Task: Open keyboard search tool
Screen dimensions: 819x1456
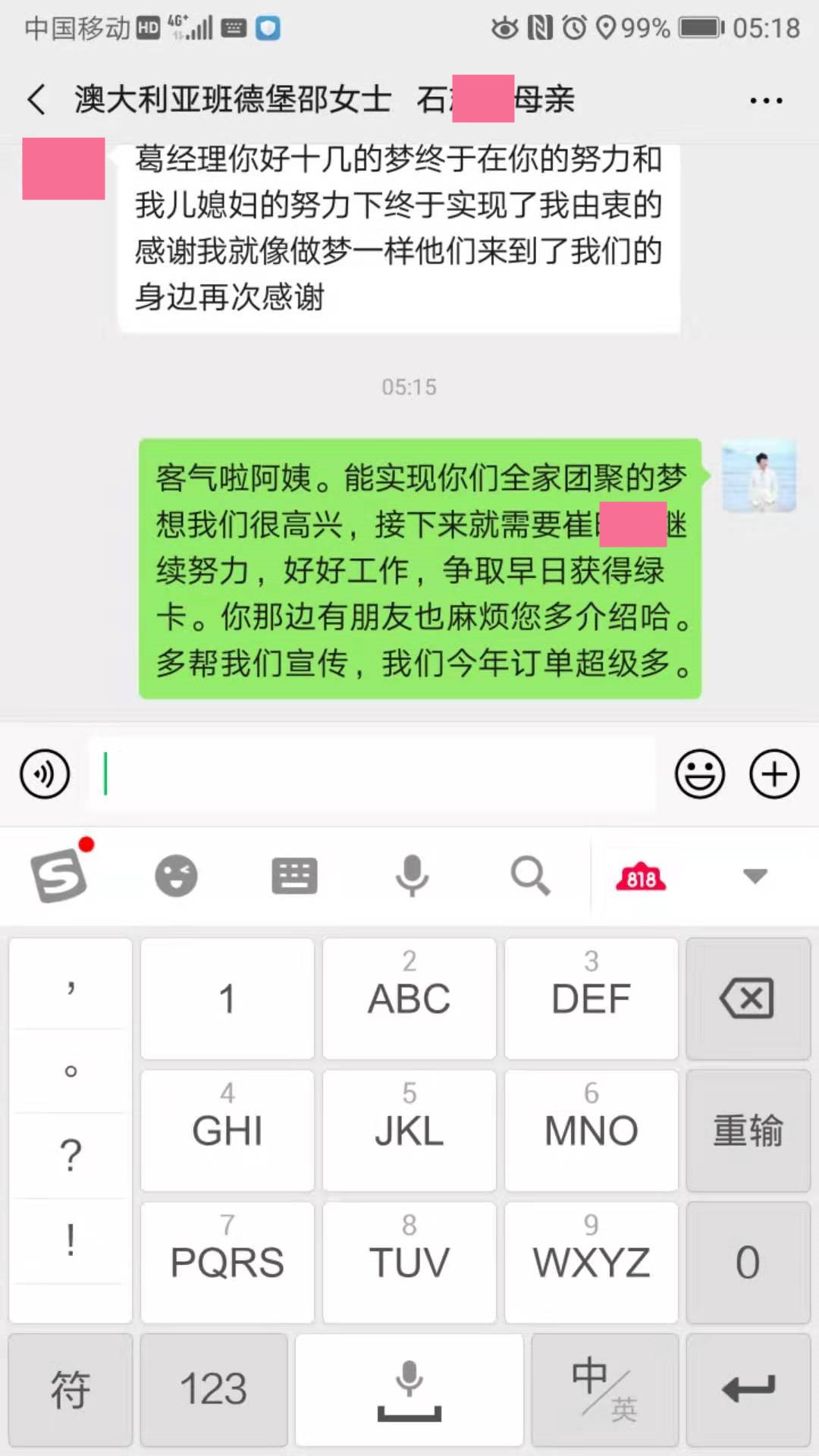Action: 530,876
